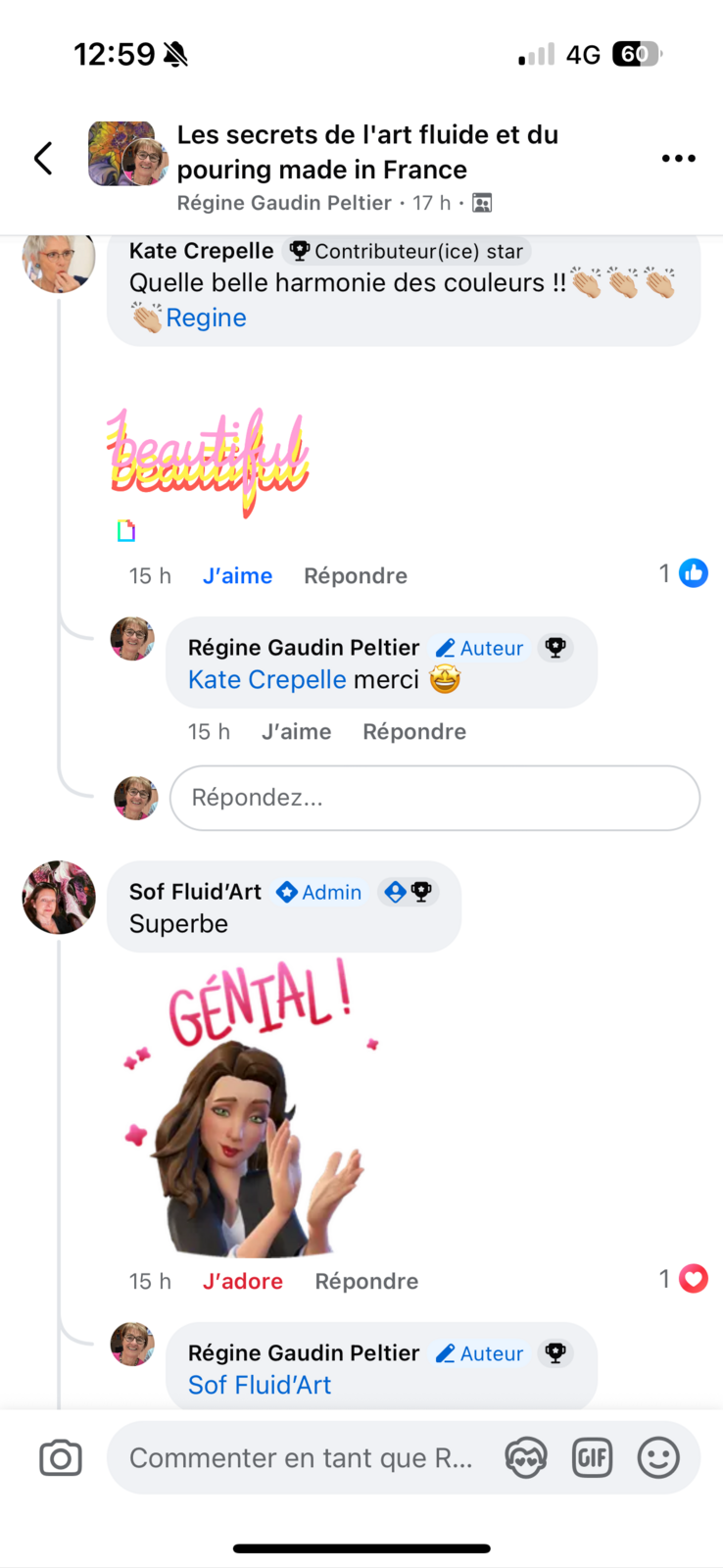Like Régine's 'merci' reply
The height and width of the screenshot is (1568, 723).
point(296,732)
